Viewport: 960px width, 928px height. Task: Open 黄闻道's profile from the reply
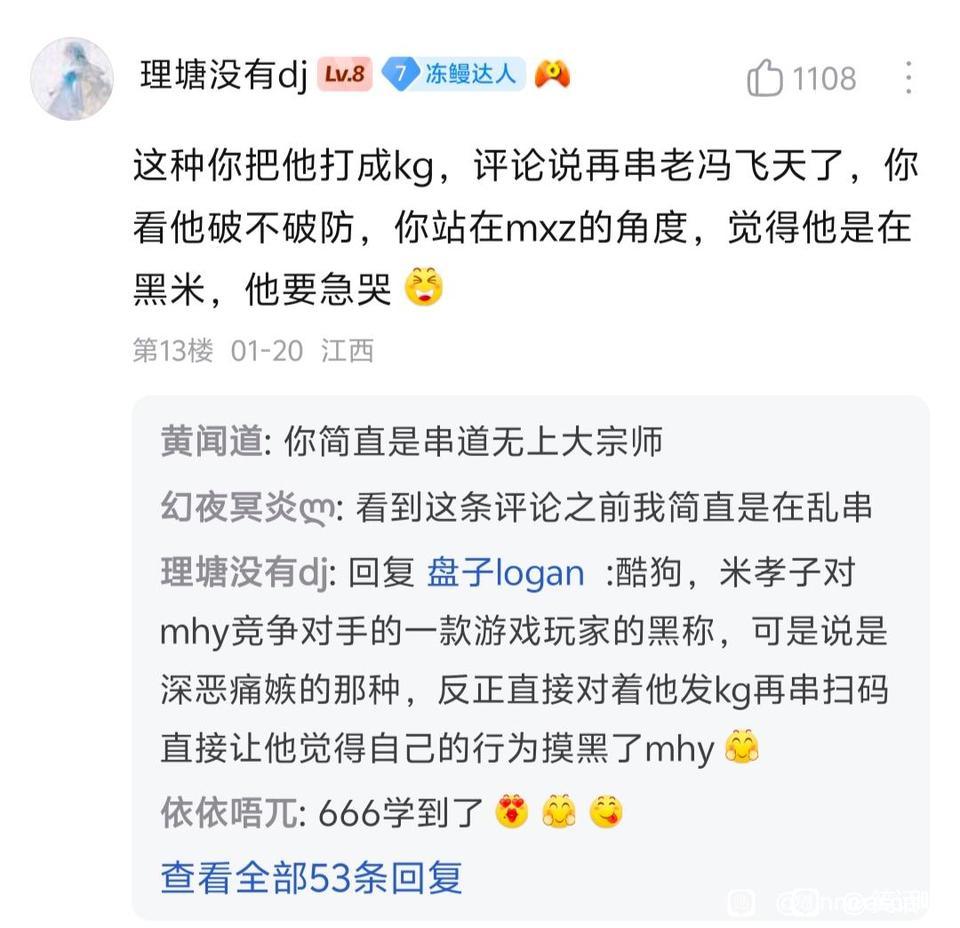coord(211,441)
